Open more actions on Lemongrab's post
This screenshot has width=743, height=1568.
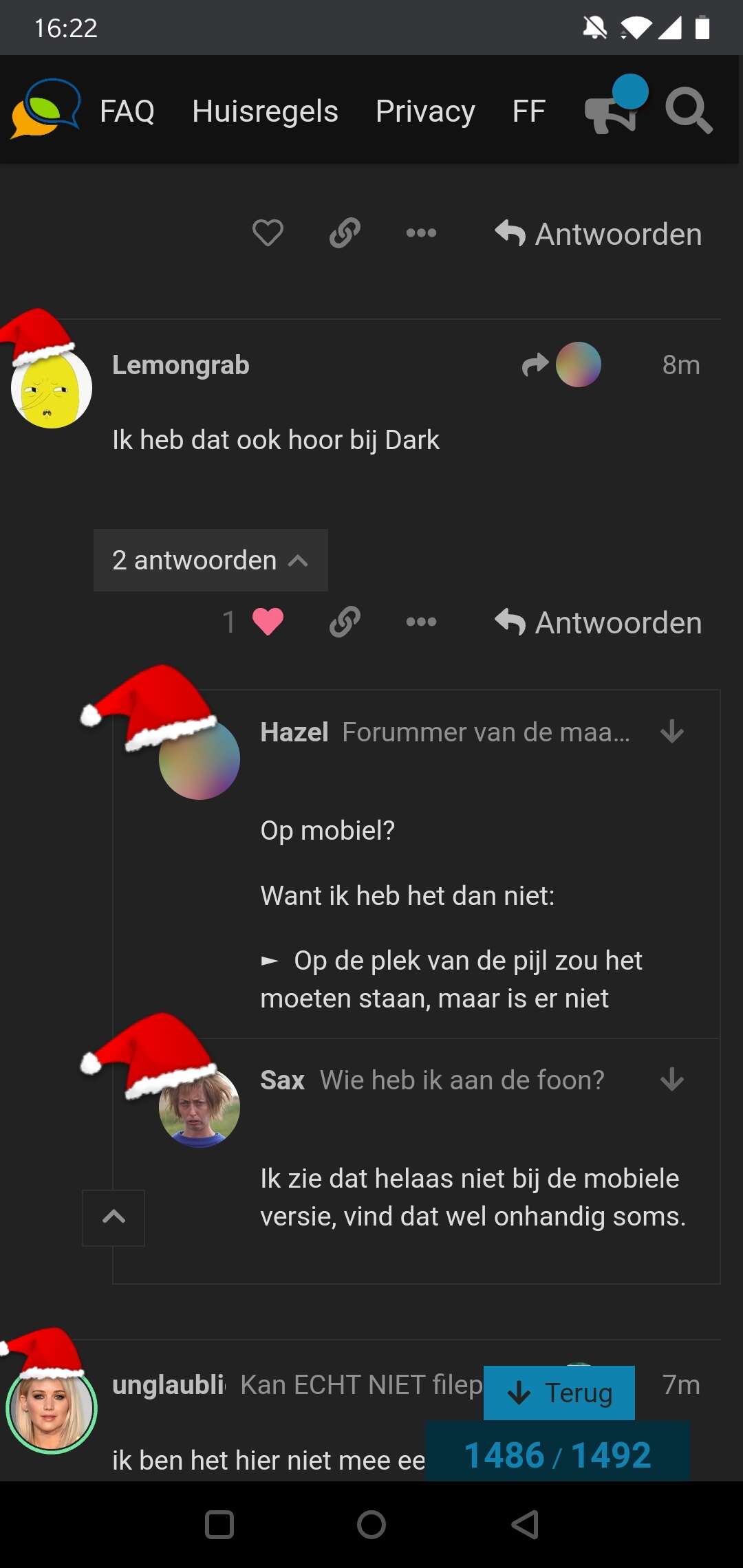[x=421, y=622]
